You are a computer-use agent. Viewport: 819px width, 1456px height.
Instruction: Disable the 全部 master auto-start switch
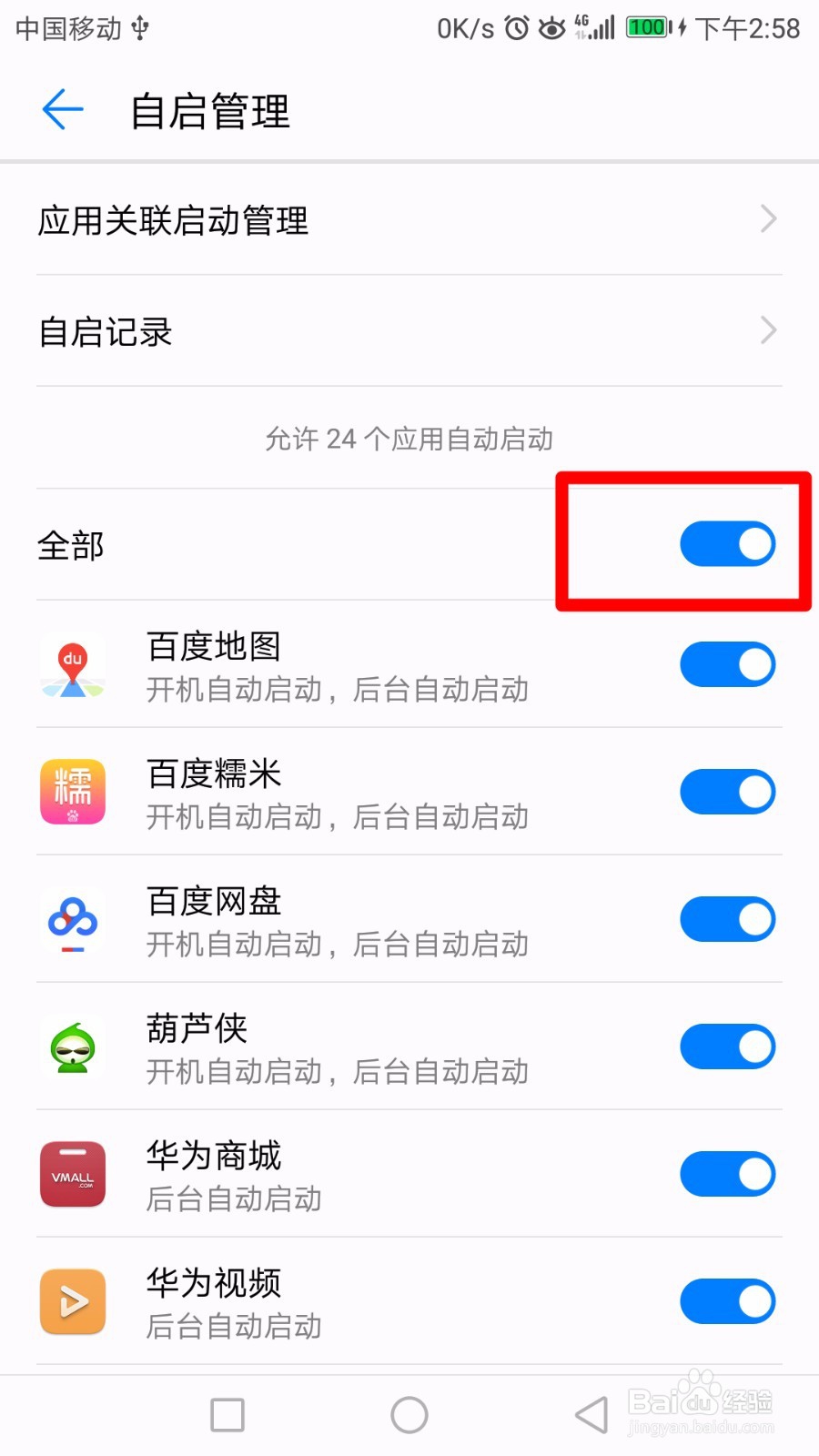click(727, 543)
